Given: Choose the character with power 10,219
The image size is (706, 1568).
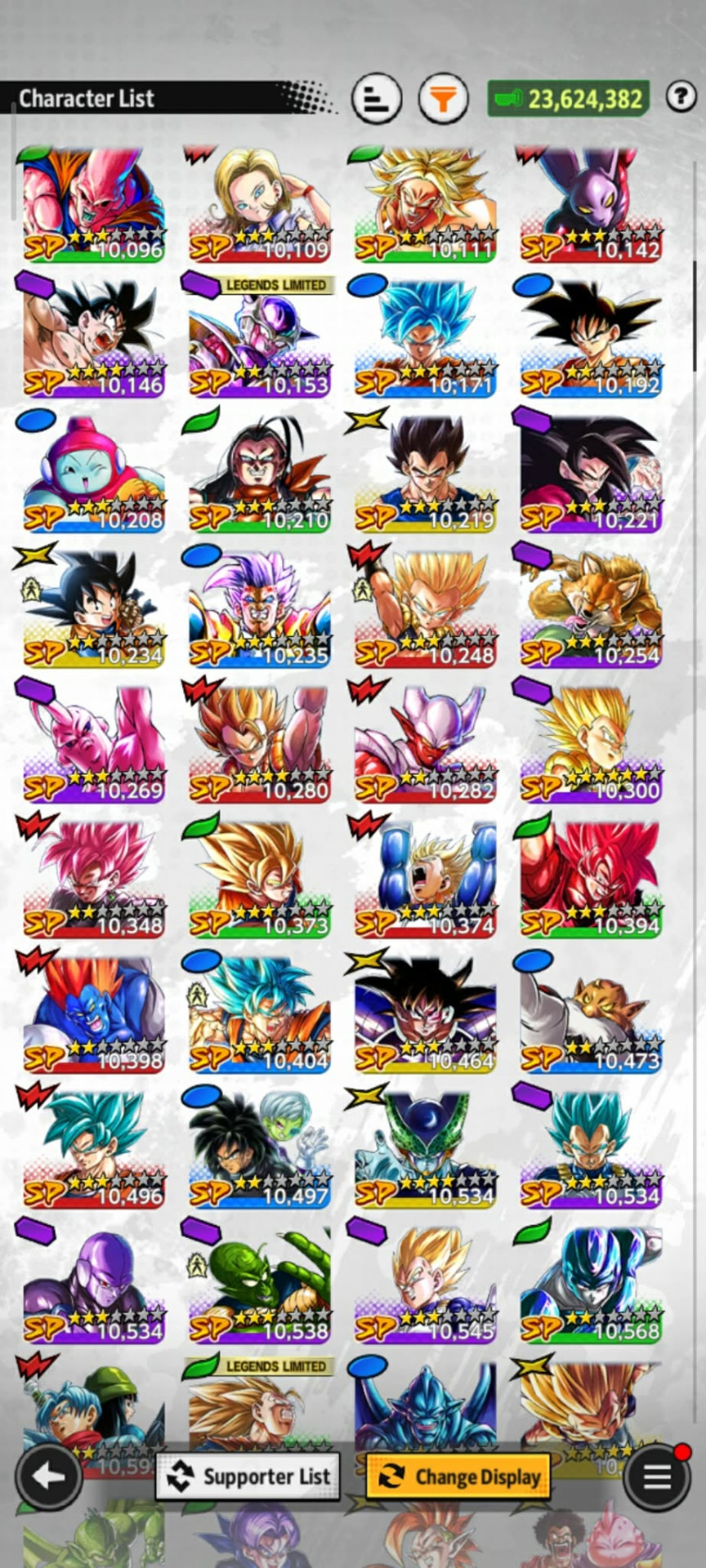Looking at the screenshot, I should point(425,474).
